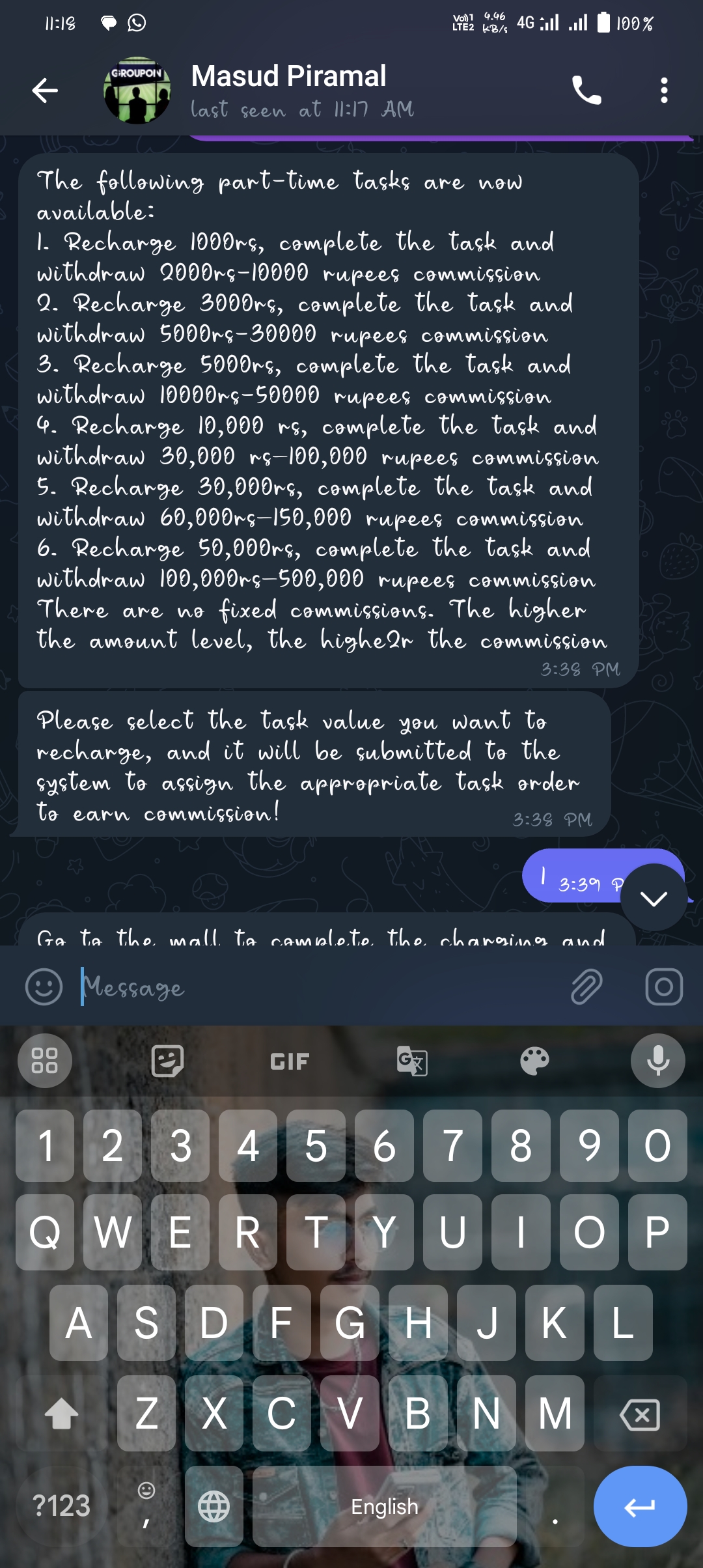Open the camera from the message bar
Image resolution: width=703 pixels, height=1568 pixels.
tap(663, 987)
